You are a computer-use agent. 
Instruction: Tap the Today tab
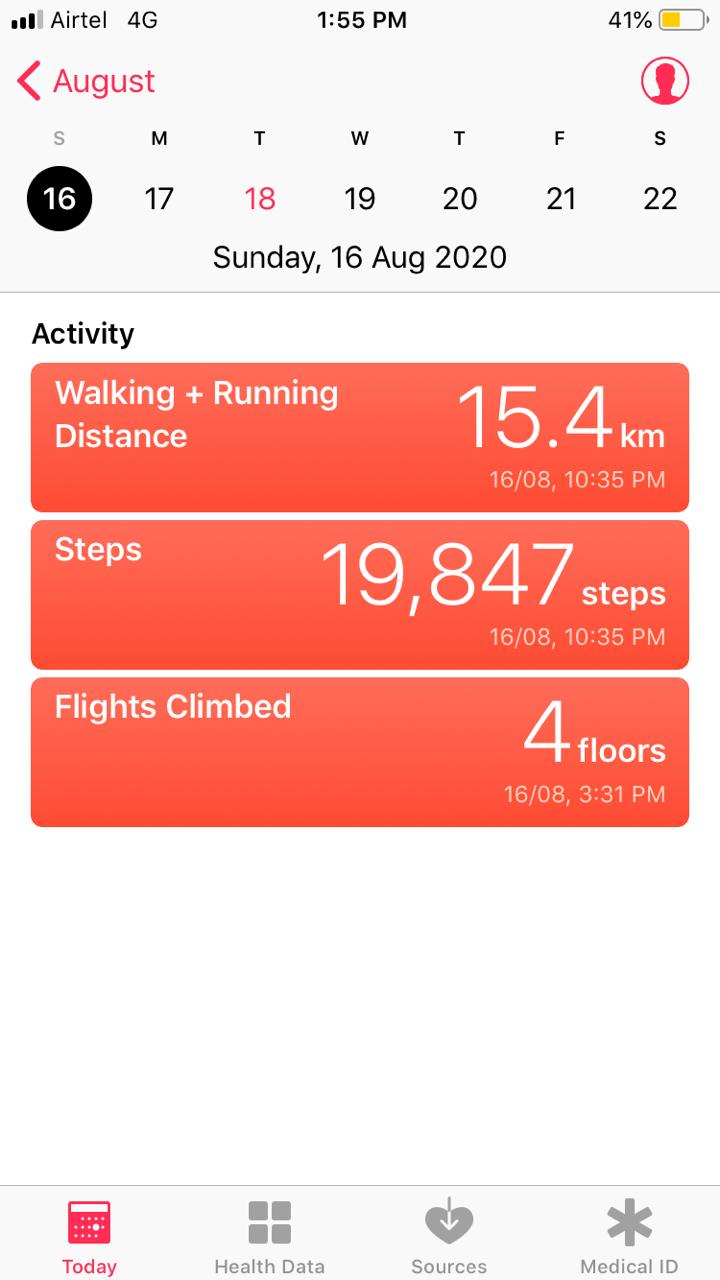pos(89,1237)
